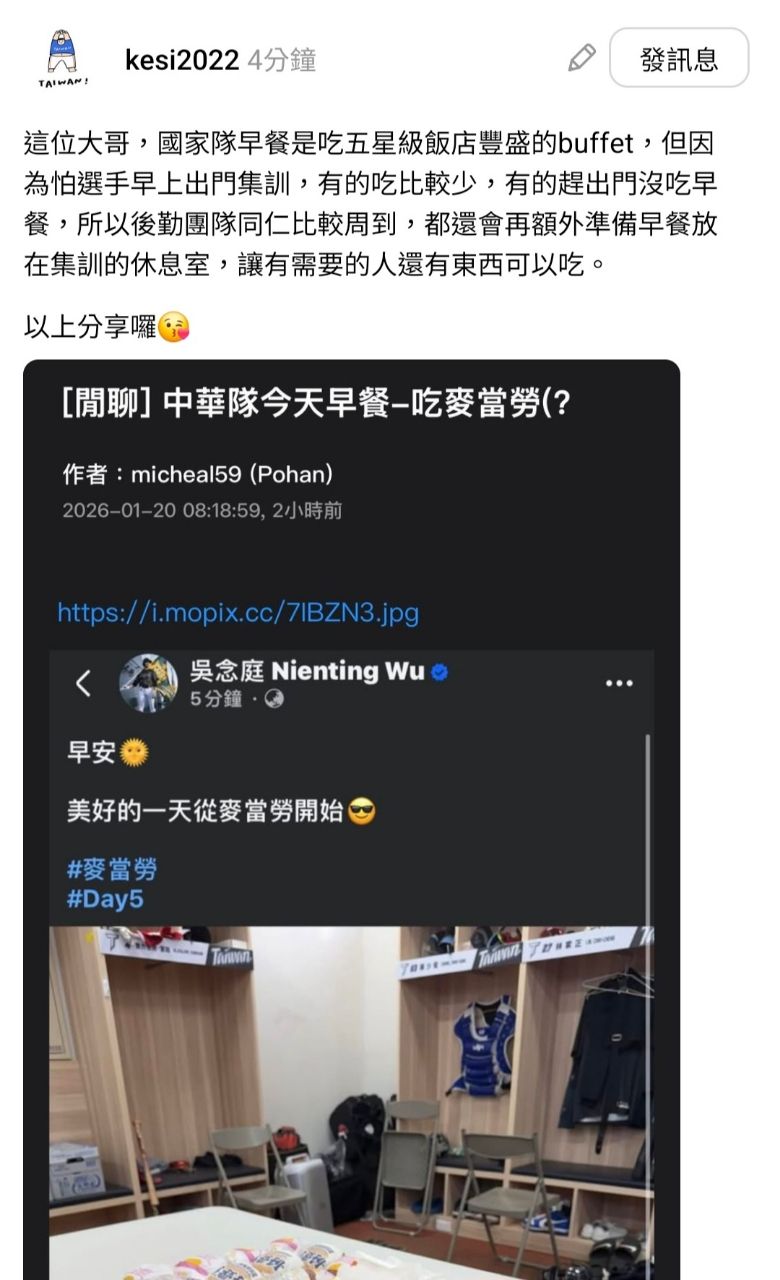This screenshot has height=1280, width=780.
Task: Open the embedded PTT screenshot image
Action: pos(351,820)
